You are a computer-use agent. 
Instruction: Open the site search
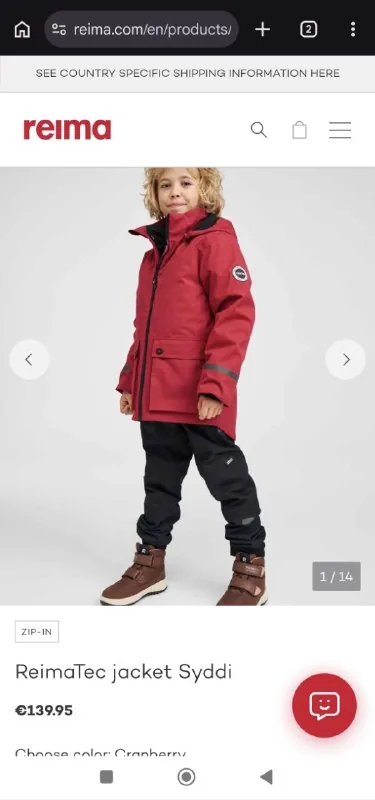tap(259, 130)
